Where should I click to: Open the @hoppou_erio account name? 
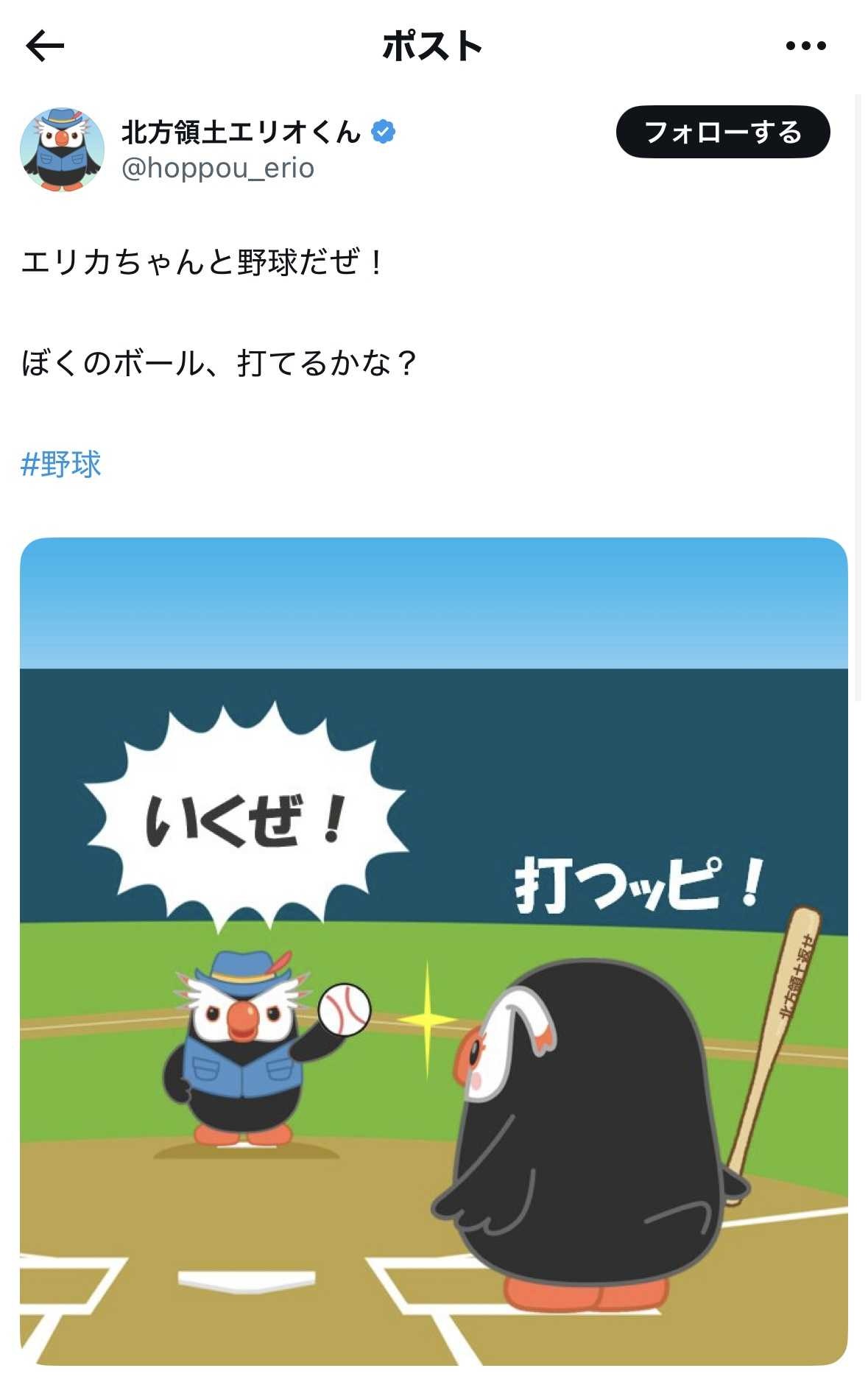pos(218,169)
